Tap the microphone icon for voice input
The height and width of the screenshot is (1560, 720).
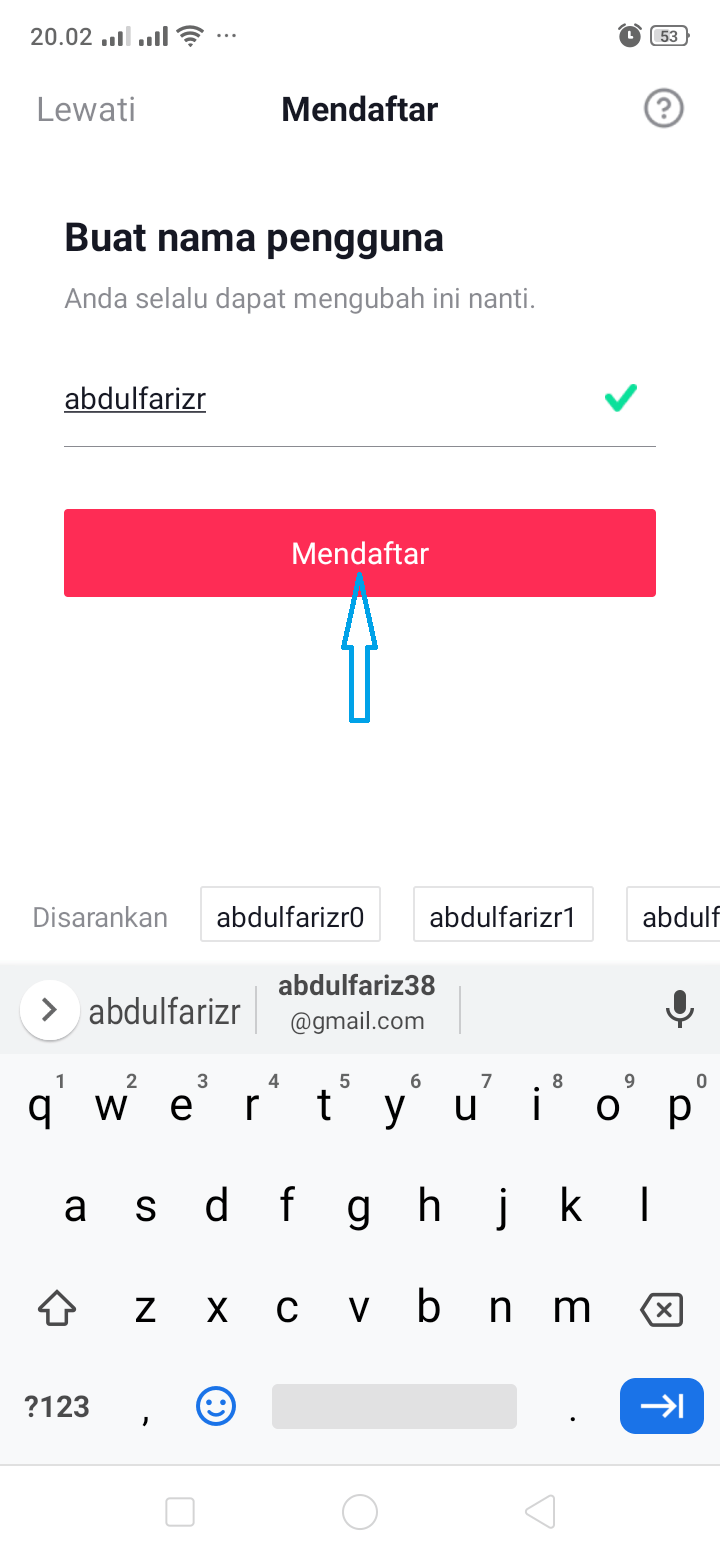point(681,1010)
